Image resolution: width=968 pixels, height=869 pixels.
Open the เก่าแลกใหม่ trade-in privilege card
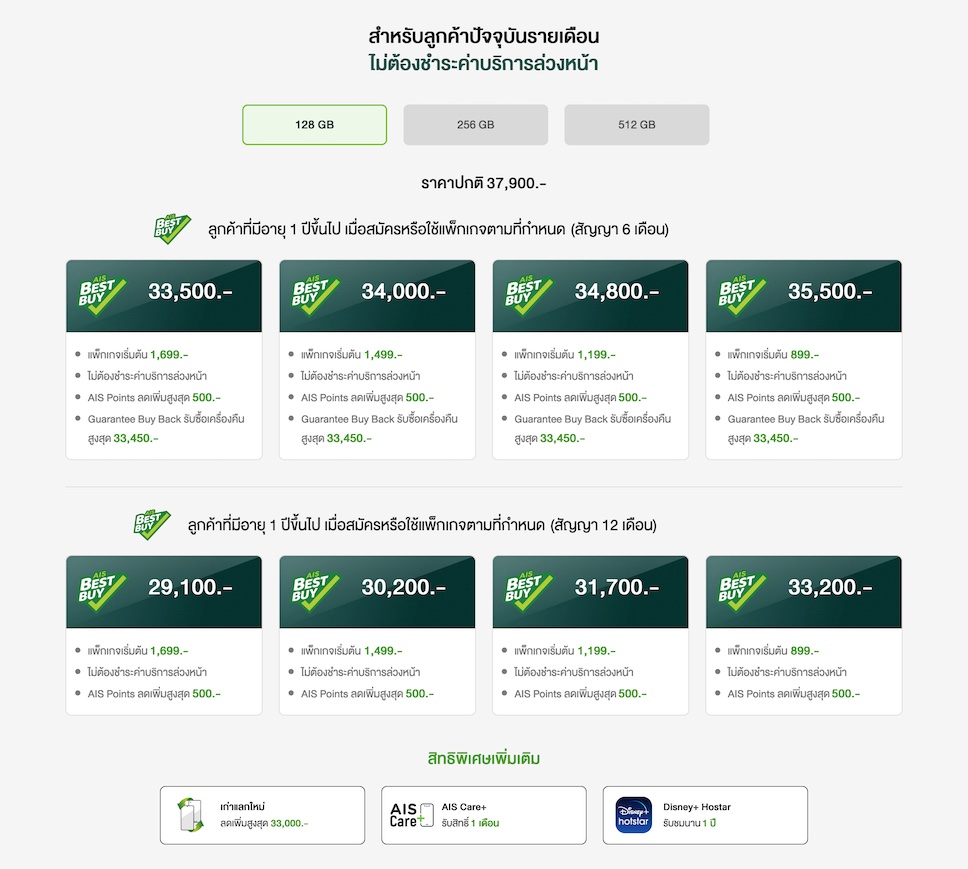(262, 814)
